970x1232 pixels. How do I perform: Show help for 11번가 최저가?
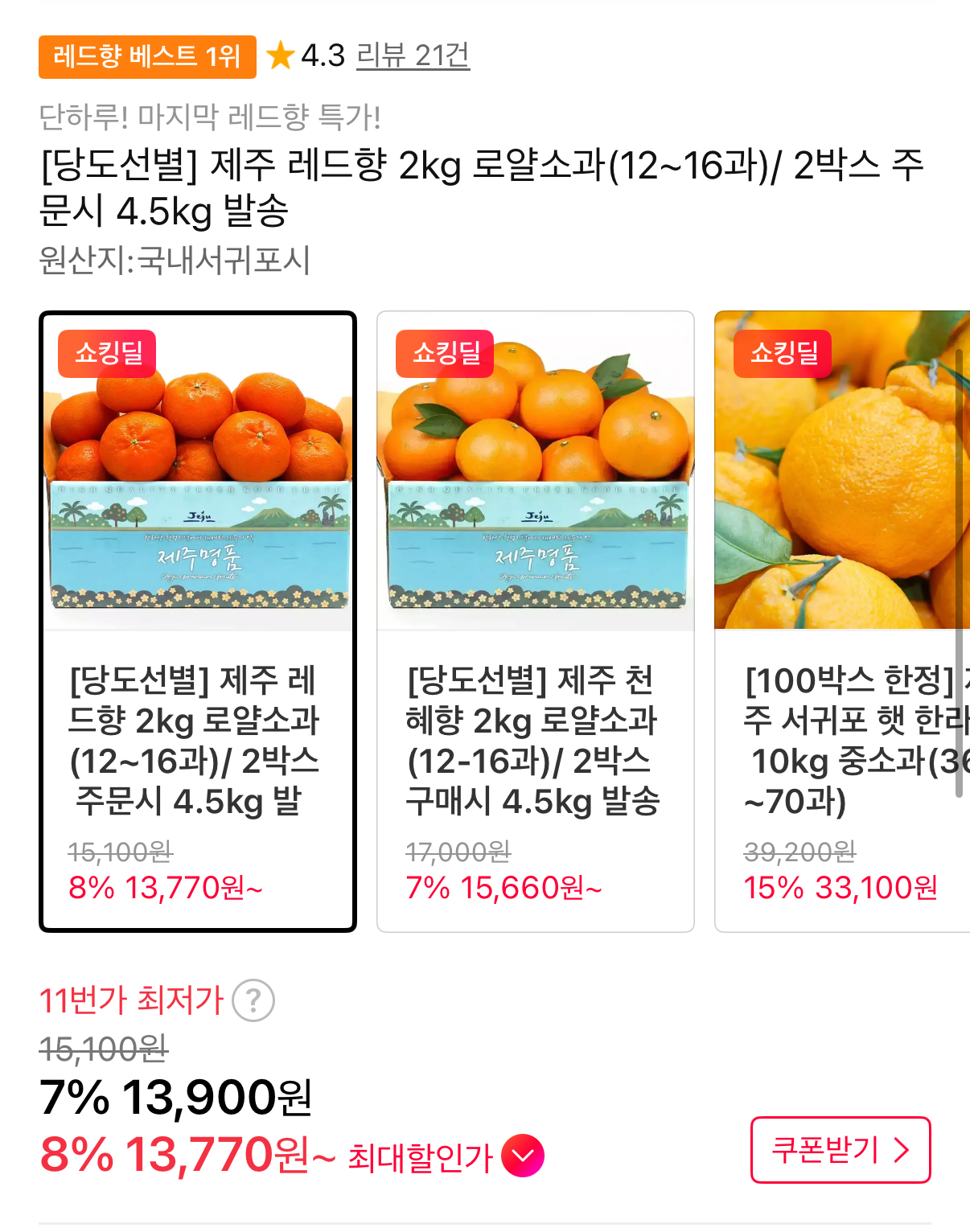(253, 1001)
